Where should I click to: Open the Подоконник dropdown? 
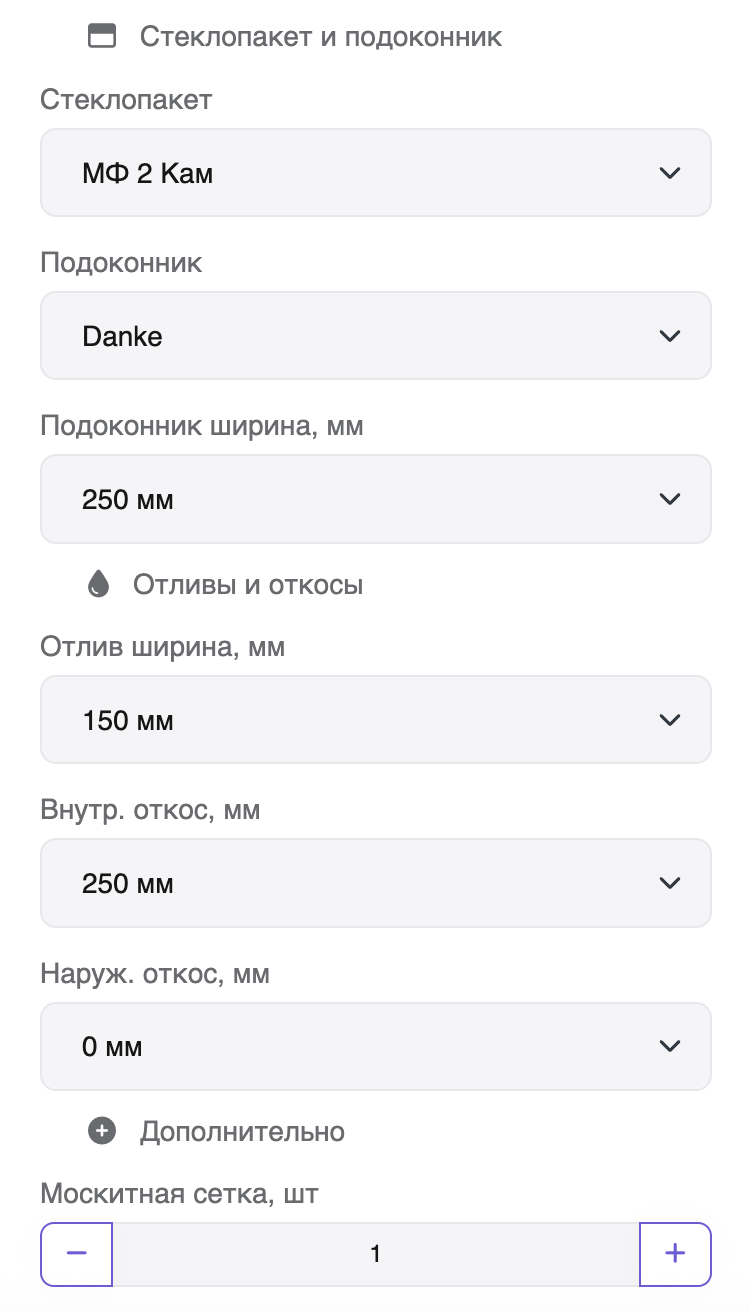pos(375,336)
